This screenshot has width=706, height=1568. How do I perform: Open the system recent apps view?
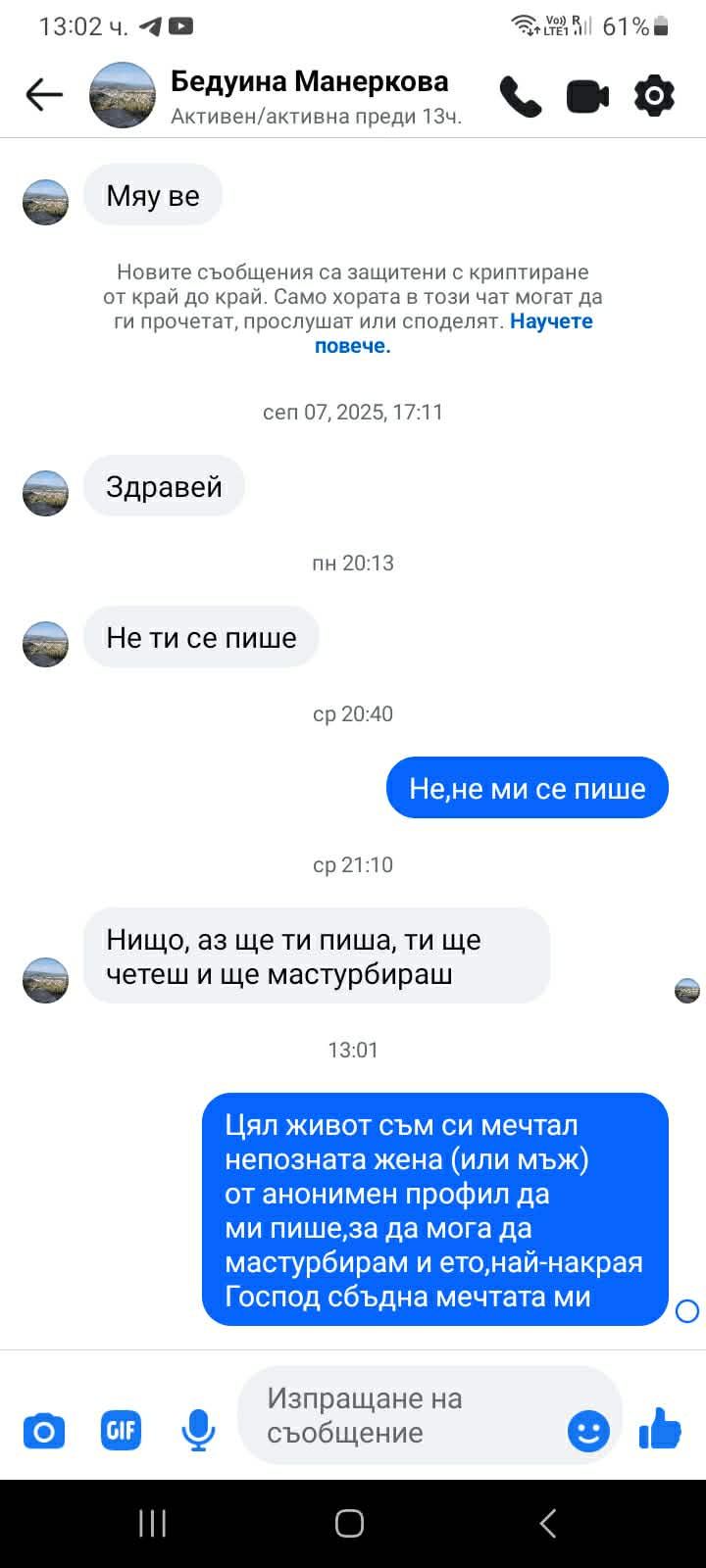pos(152,1523)
